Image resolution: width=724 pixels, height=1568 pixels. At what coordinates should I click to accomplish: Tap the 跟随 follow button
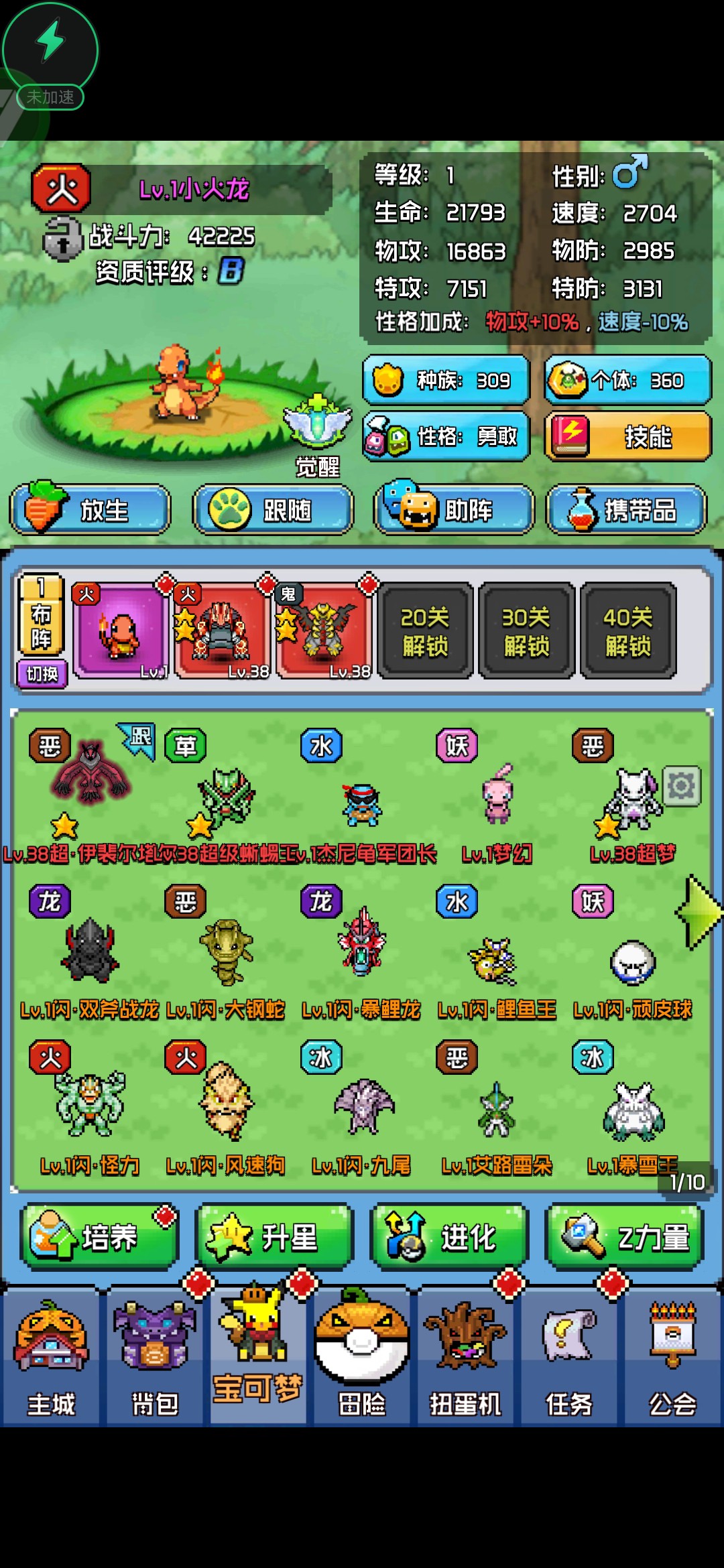click(273, 510)
